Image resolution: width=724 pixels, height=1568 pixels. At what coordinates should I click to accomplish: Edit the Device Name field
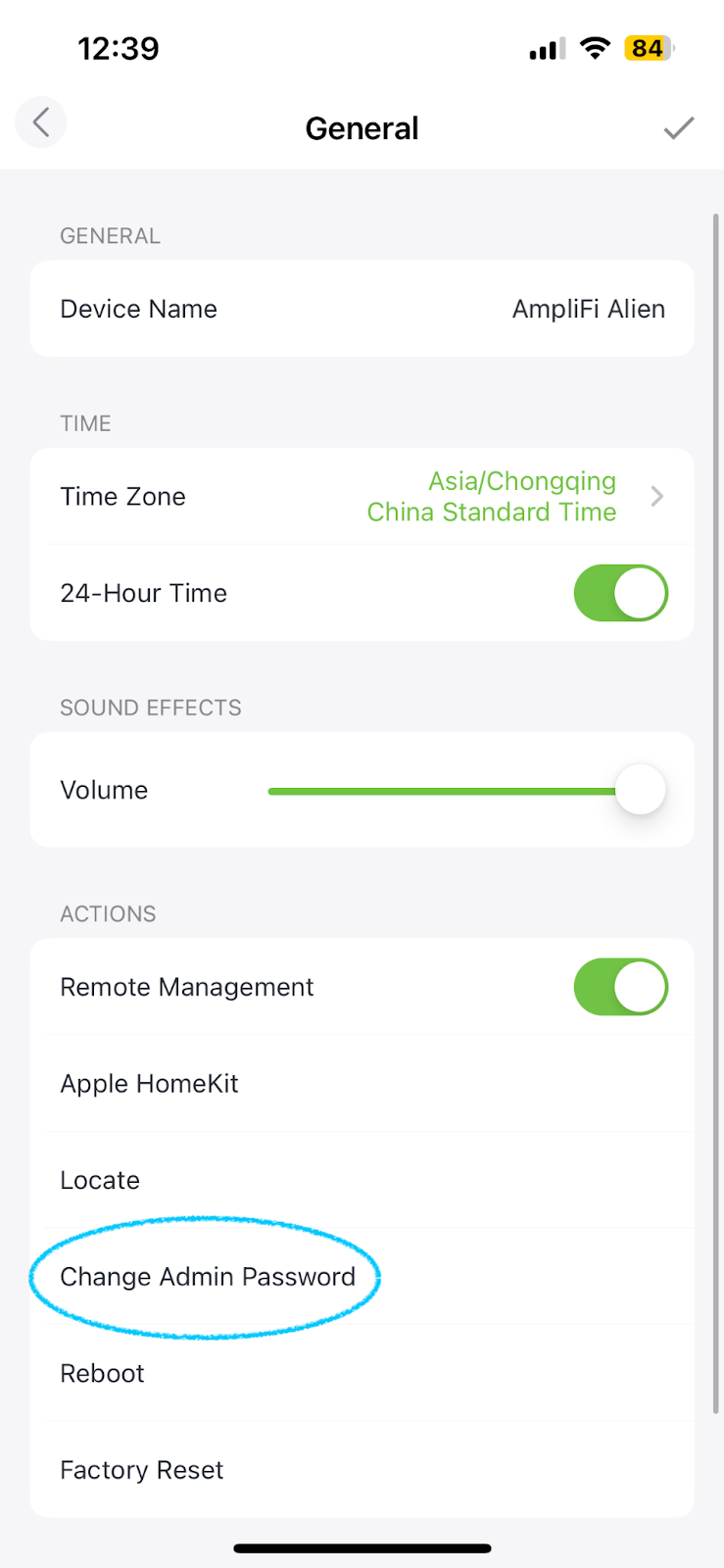(x=362, y=309)
